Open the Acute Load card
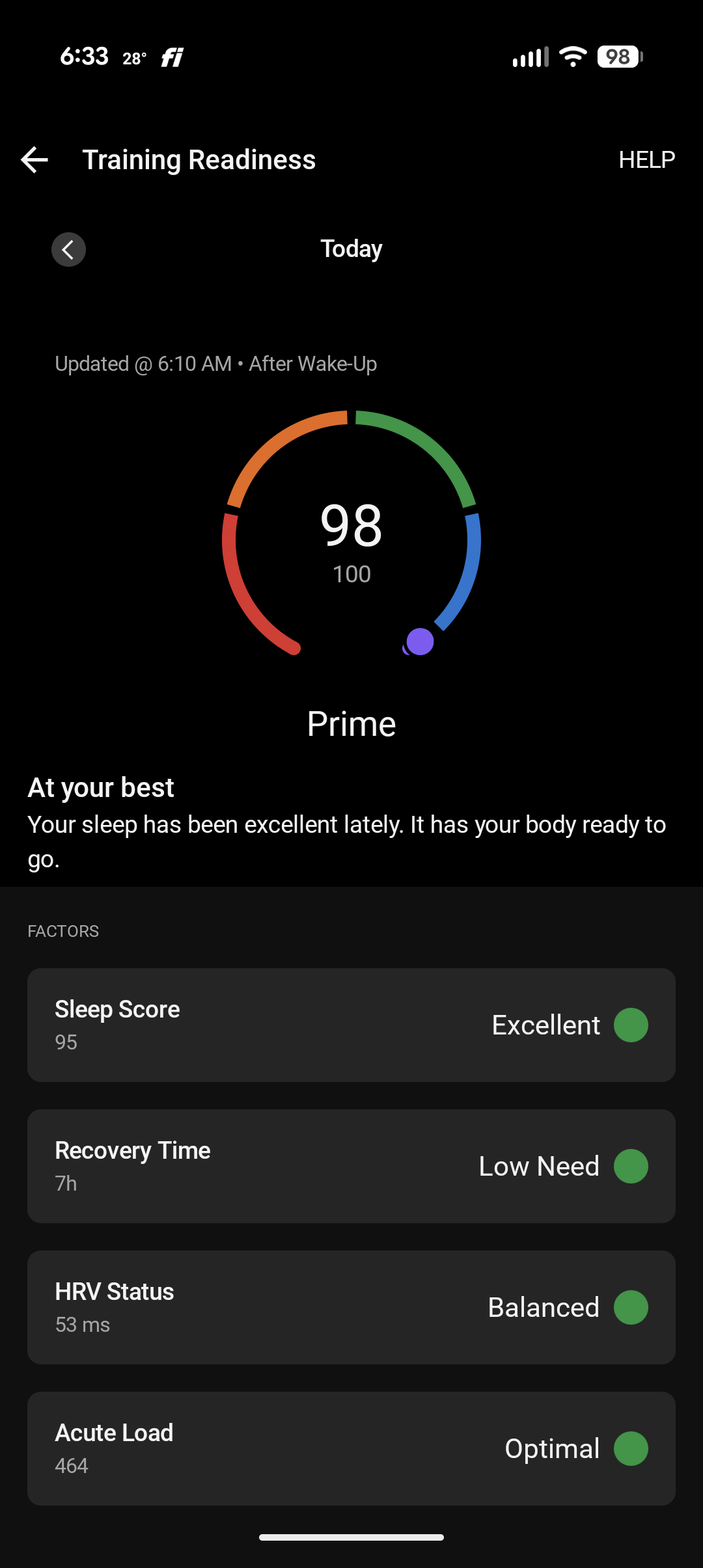703x1568 pixels. coord(351,1448)
